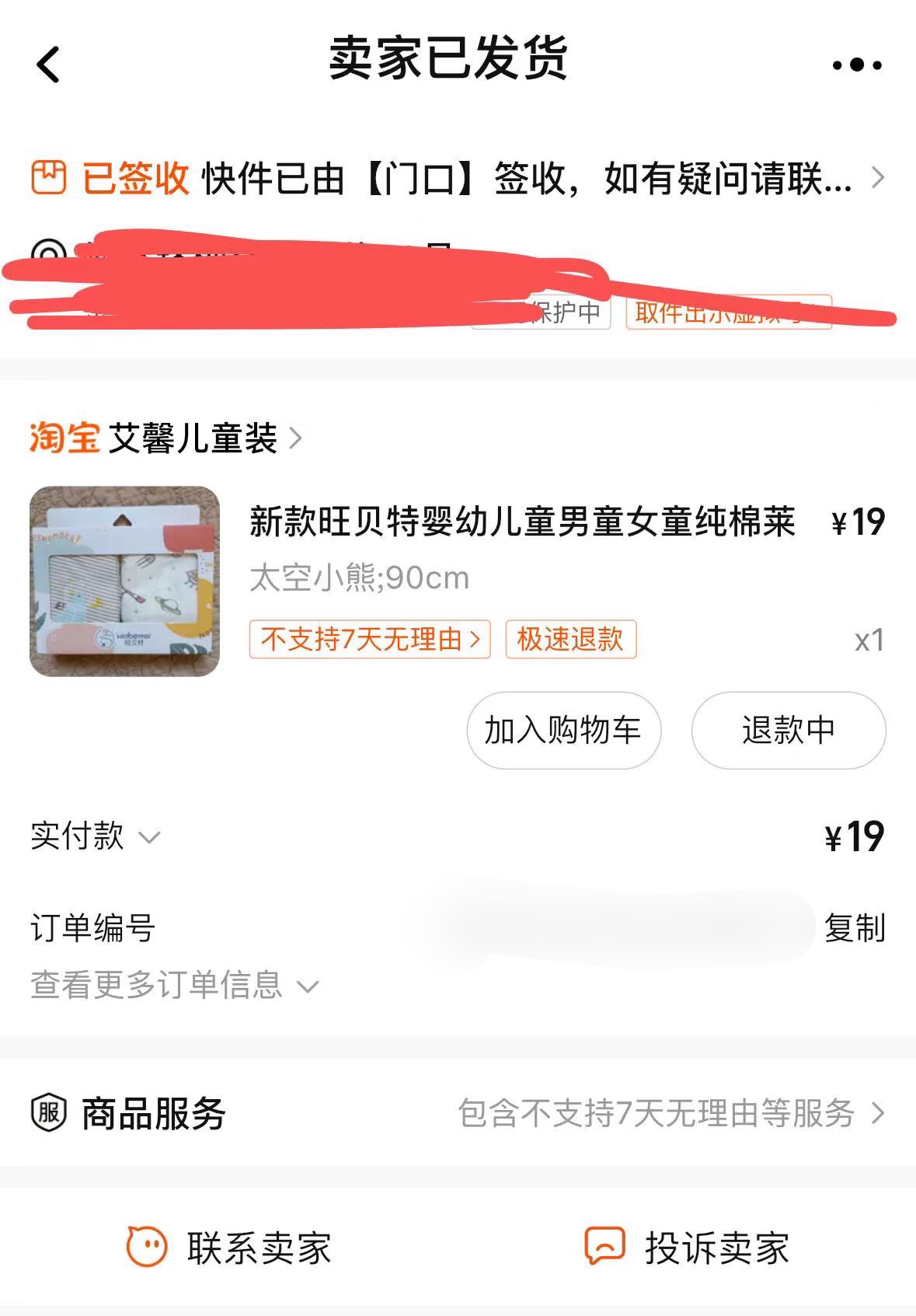Tap 联系卖家 to contact the seller
Image resolution: width=916 pixels, height=1316 pixels.
coord(230,1248)
